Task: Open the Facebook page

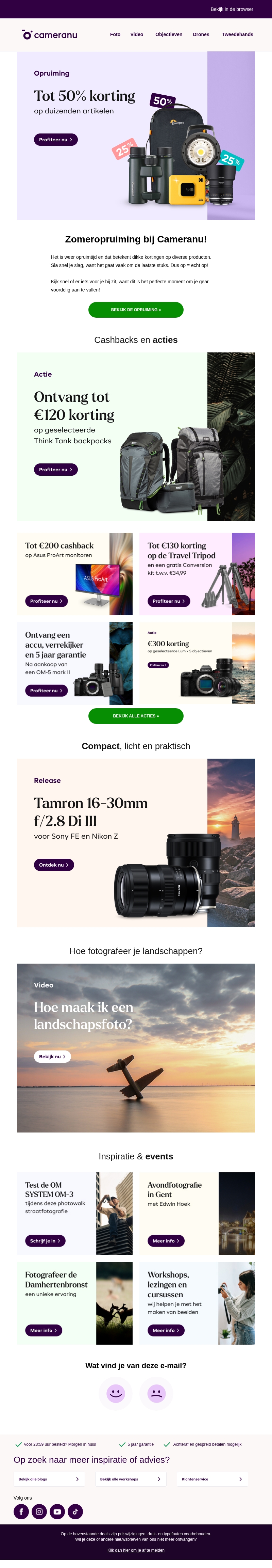Action: (21, 1511)
